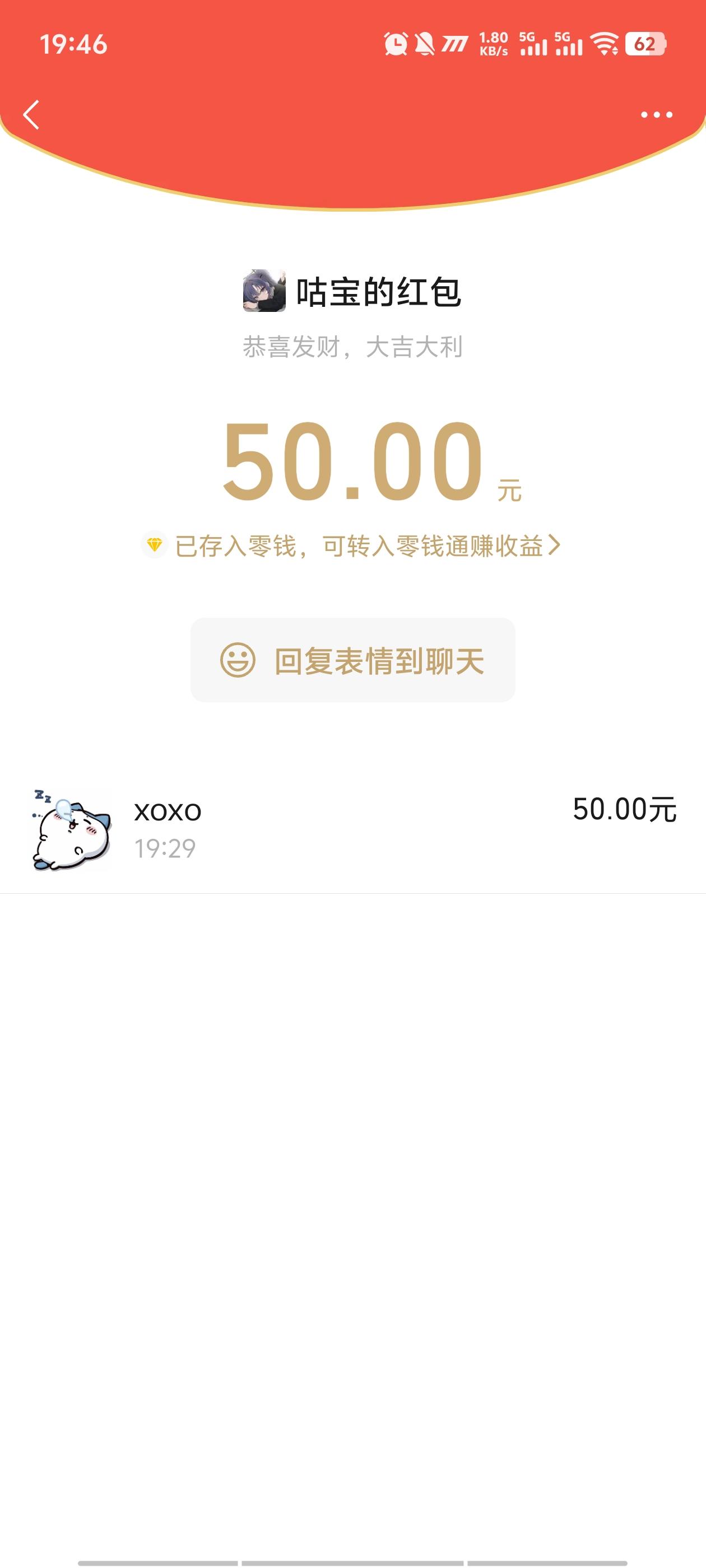
Task: Tap the greeting 恭喜发财，大吉大利
Action: tap(354, 347)
